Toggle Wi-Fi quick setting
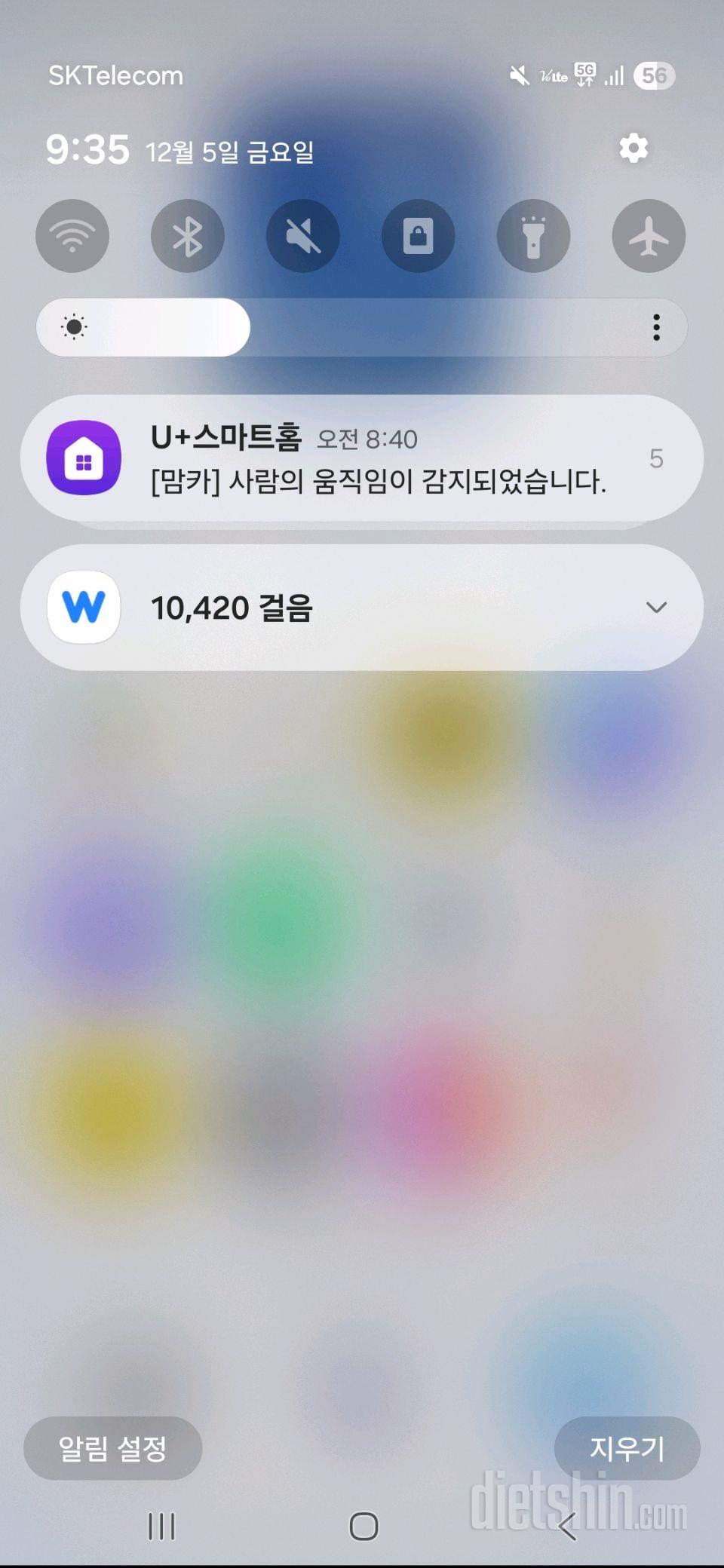The width and height of the screenshot is (724, 1568). click(72, 236)
